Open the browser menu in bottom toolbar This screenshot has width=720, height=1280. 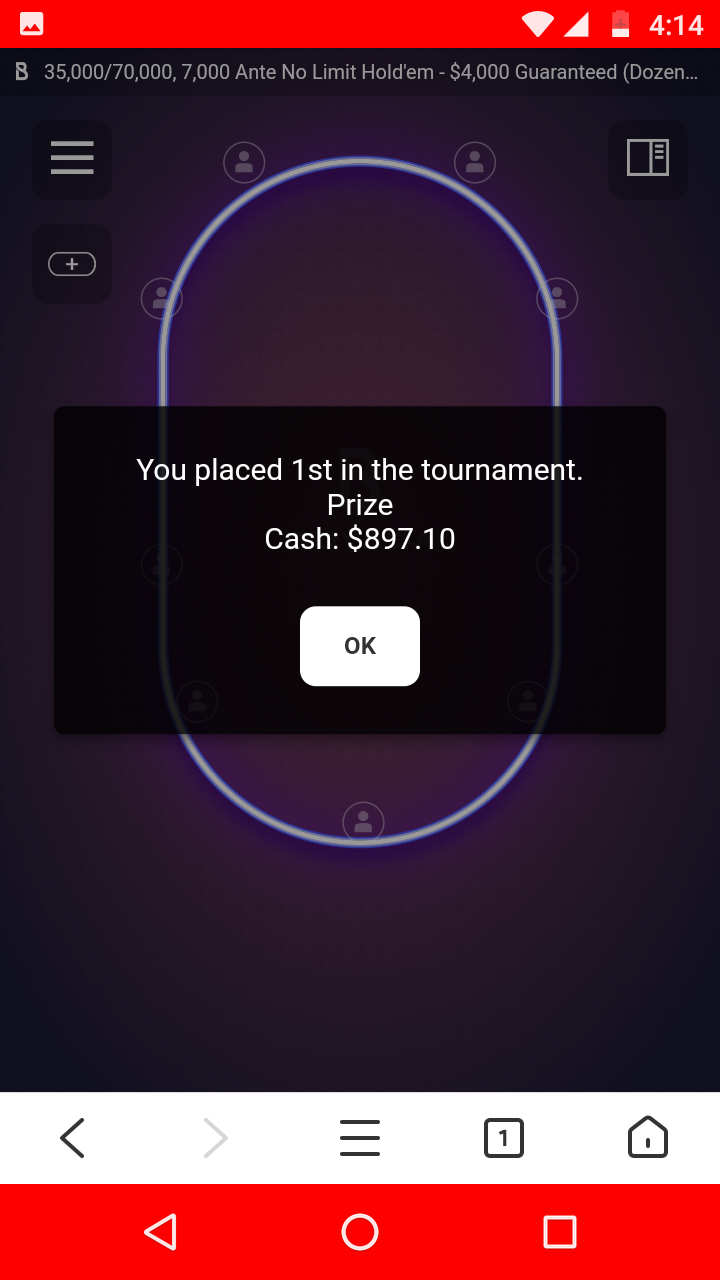point(360,1138)
